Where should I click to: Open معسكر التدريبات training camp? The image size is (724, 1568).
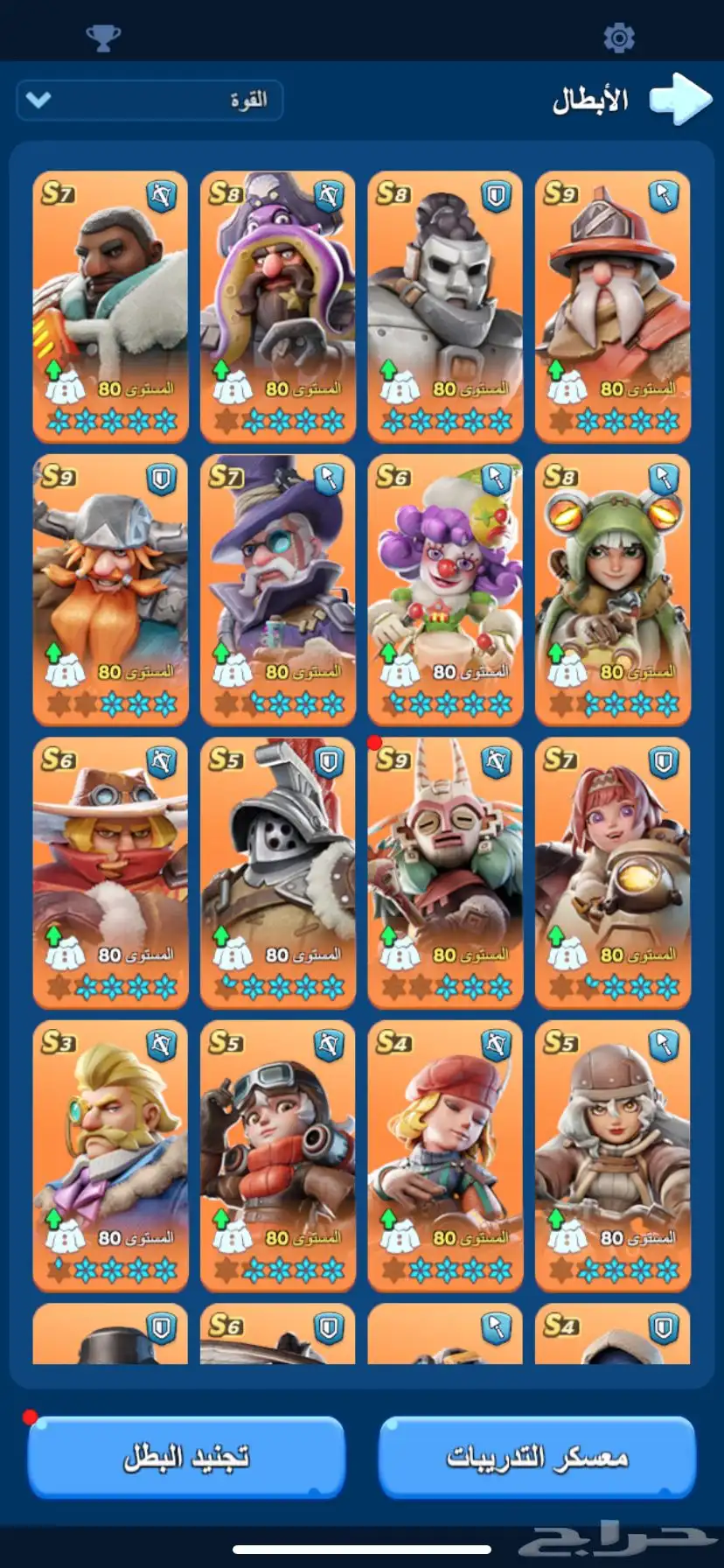[x=537, y=1456]
